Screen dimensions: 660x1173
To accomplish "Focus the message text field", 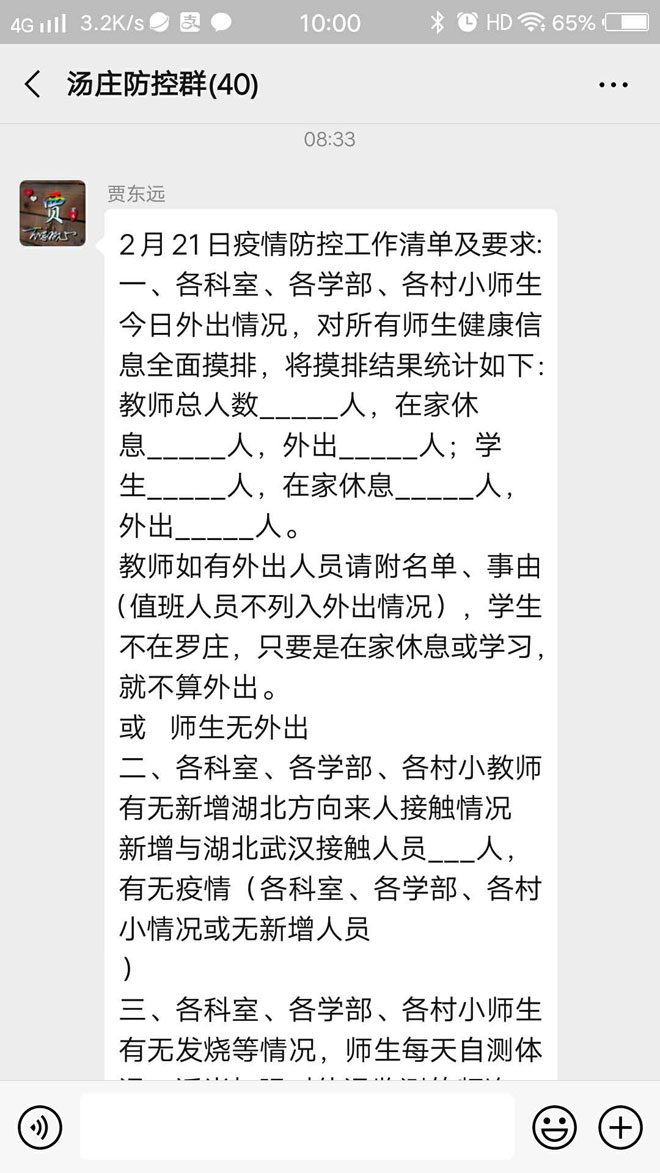I will (x=297, y=1127).
